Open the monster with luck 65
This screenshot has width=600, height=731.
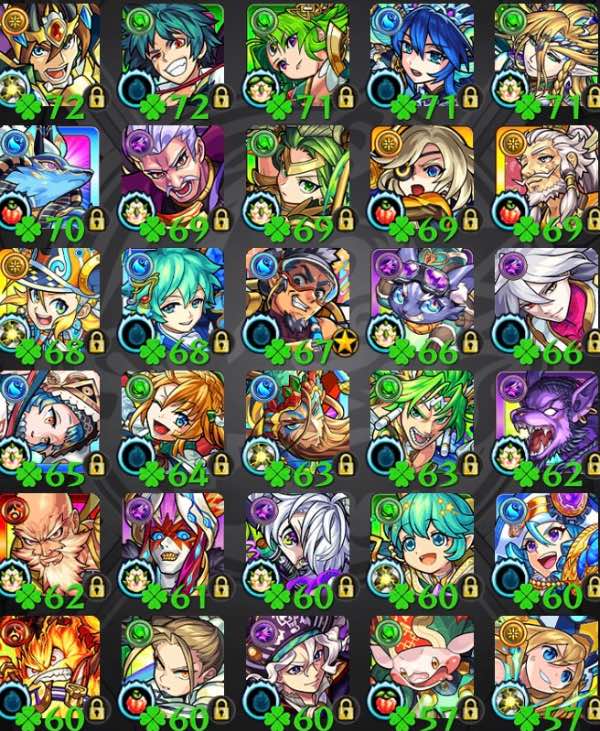point(50,424)
